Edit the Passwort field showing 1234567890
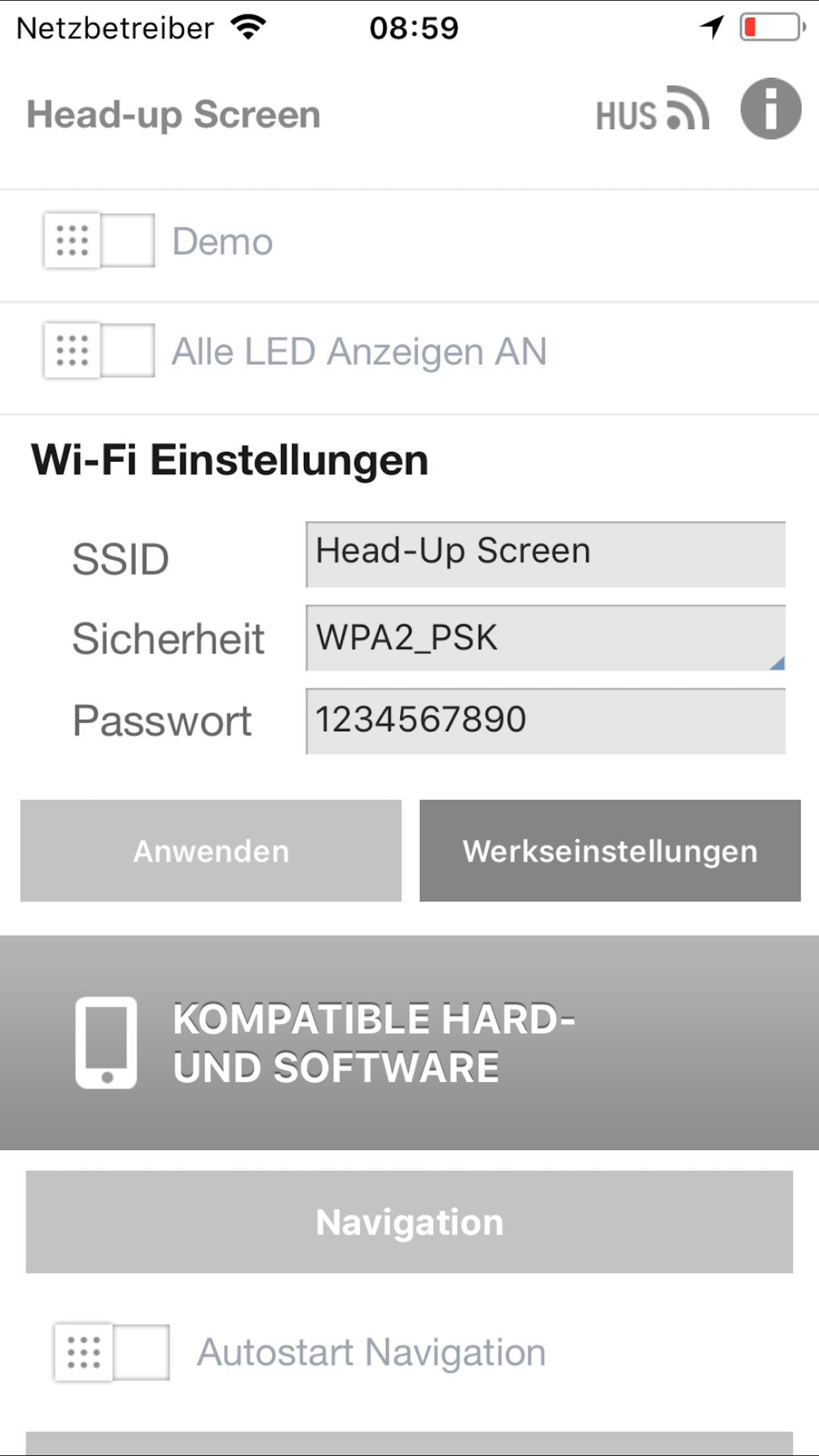This screenshot has width=819, height=1456. click(x=545, y=721)
